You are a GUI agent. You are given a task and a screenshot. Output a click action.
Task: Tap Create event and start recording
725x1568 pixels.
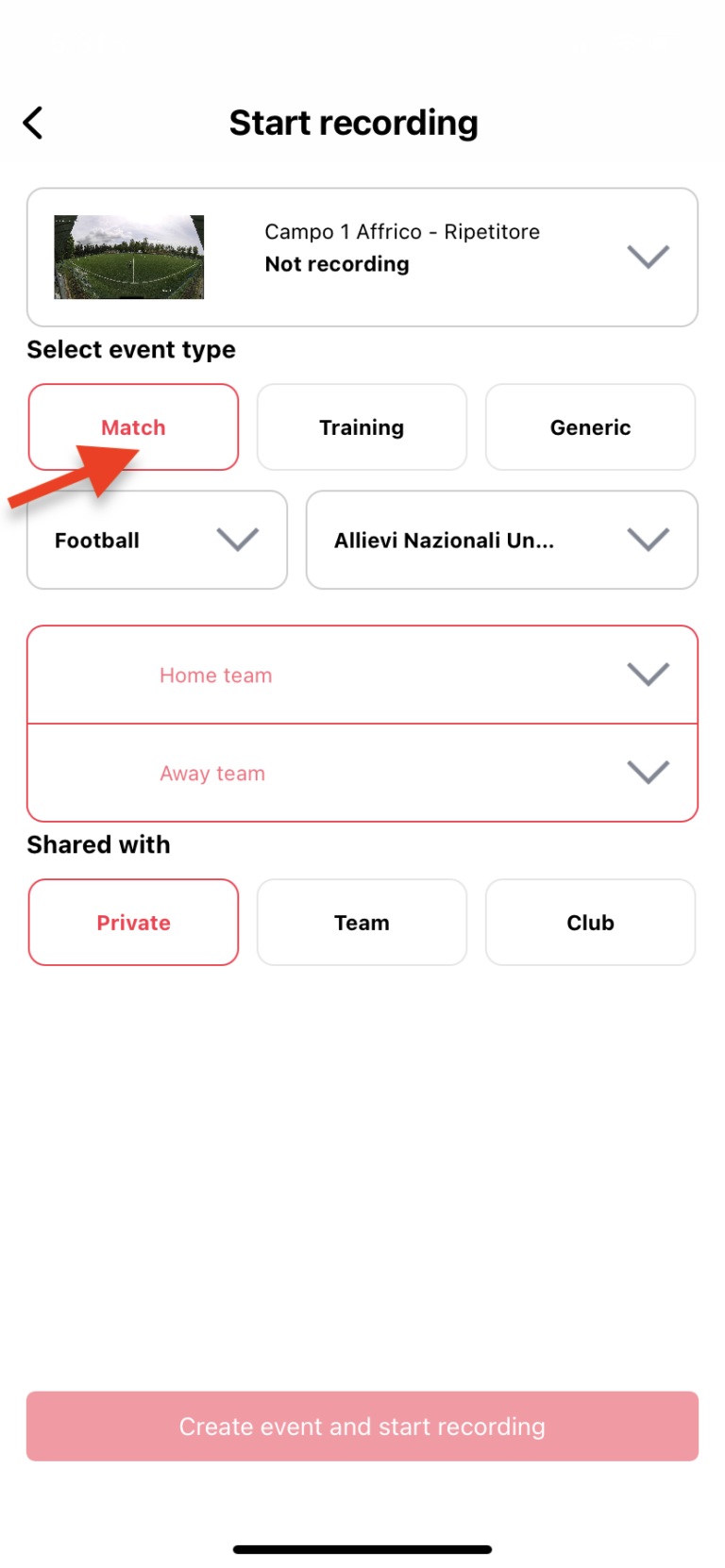click(x=362, y=1426)
